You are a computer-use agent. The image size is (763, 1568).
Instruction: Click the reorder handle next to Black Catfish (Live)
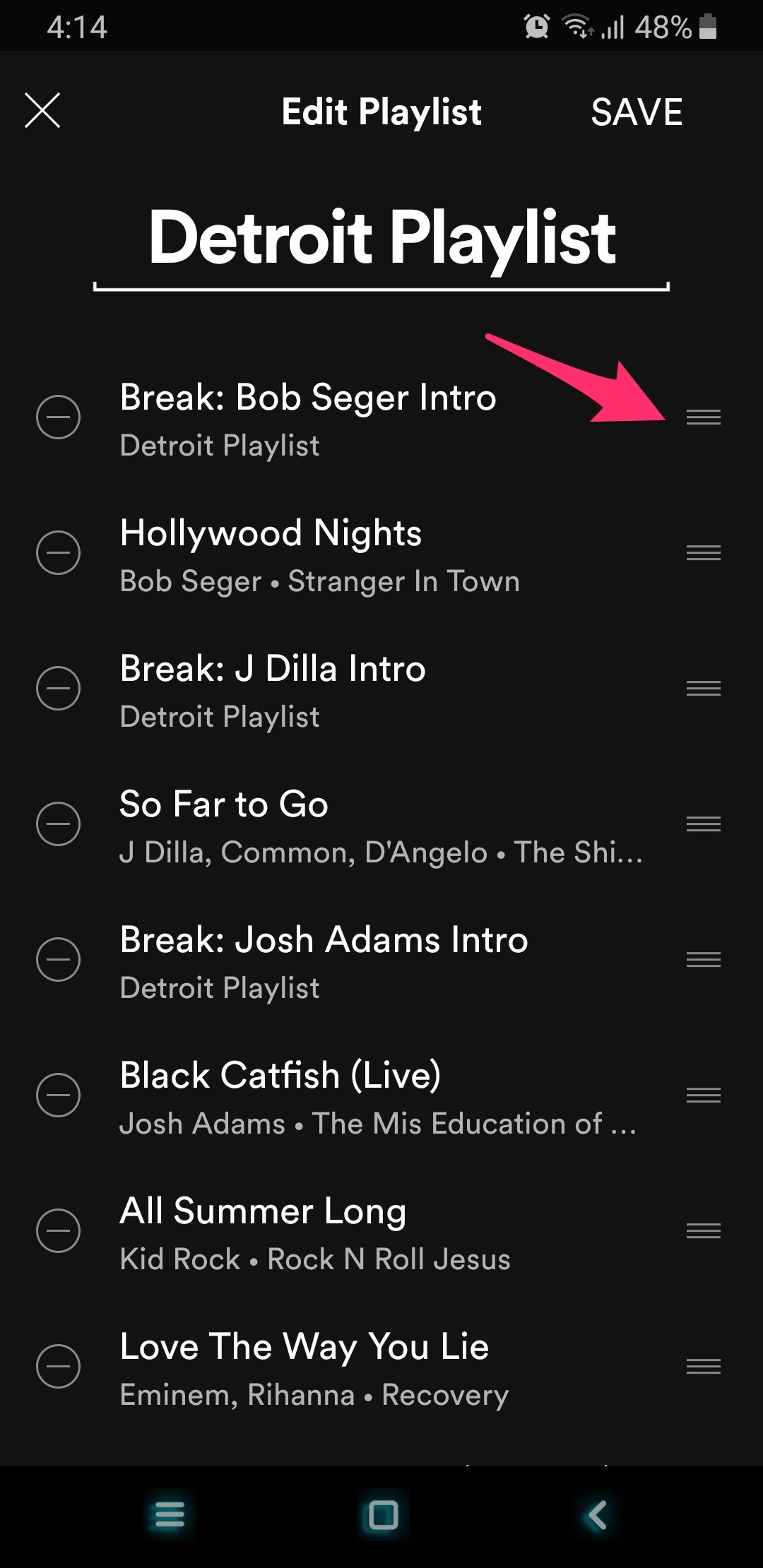703,1094
